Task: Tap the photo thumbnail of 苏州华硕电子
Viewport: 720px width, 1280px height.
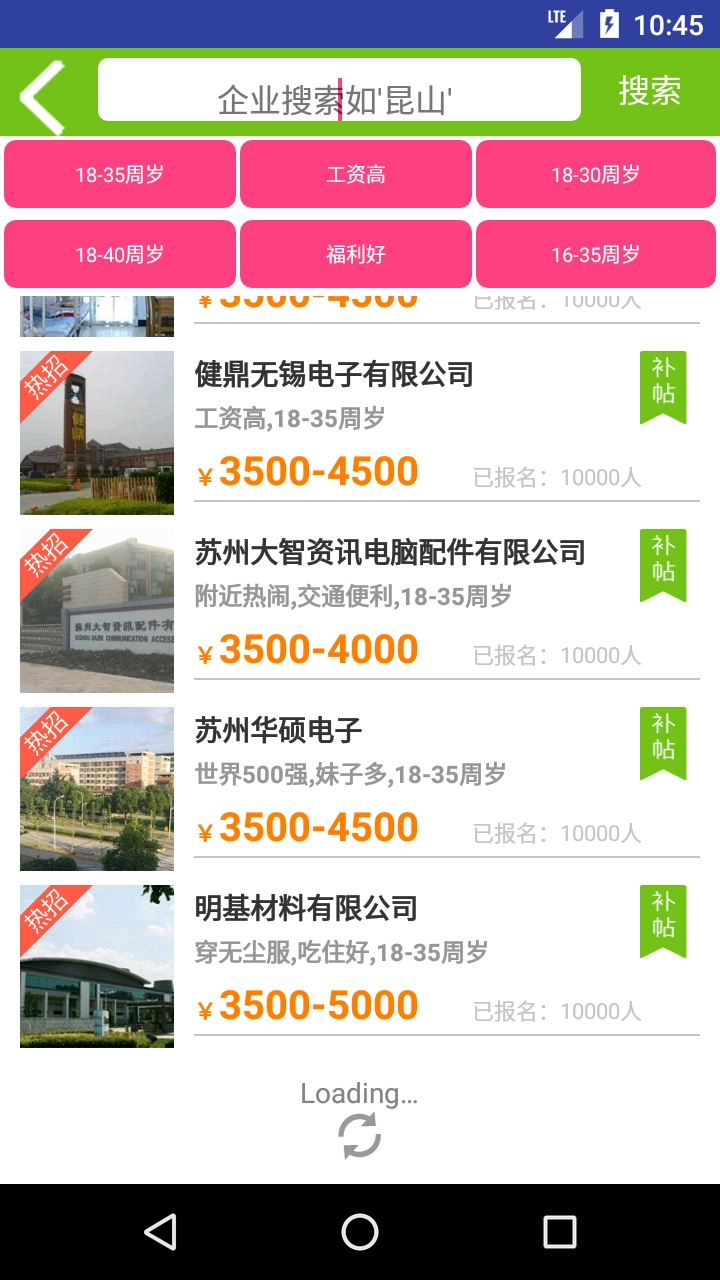Action: pyautogui.click(x=96, y=788)
